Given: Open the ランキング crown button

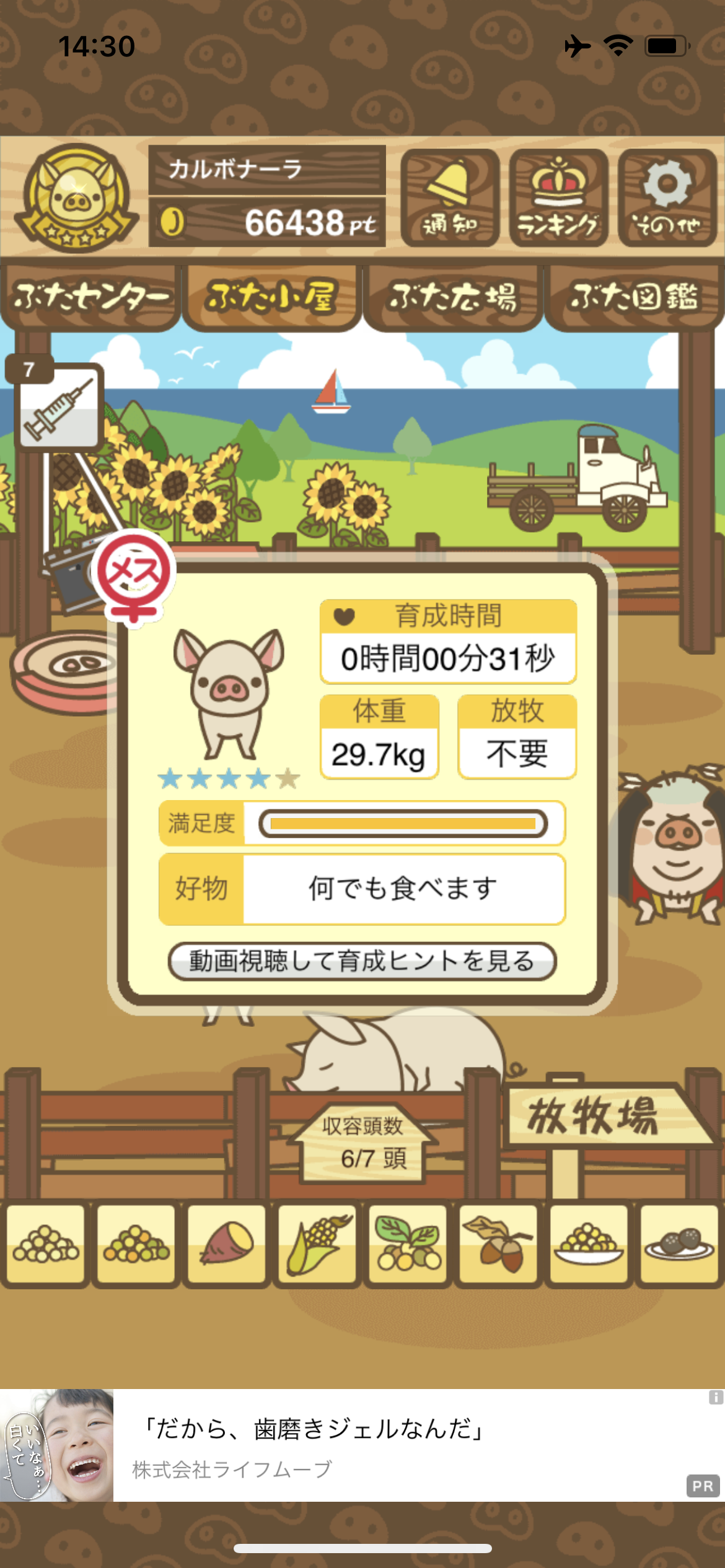Looking at the screenshot, I should [558, 198].
